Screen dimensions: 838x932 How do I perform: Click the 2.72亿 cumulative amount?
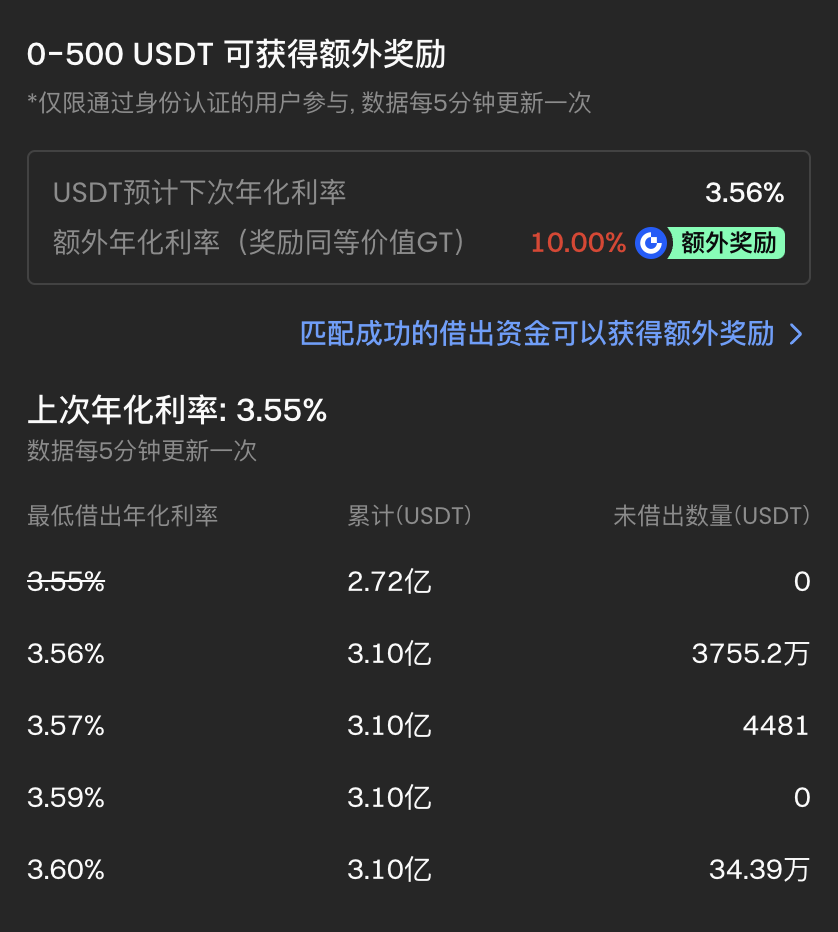[x=387, y=581]
